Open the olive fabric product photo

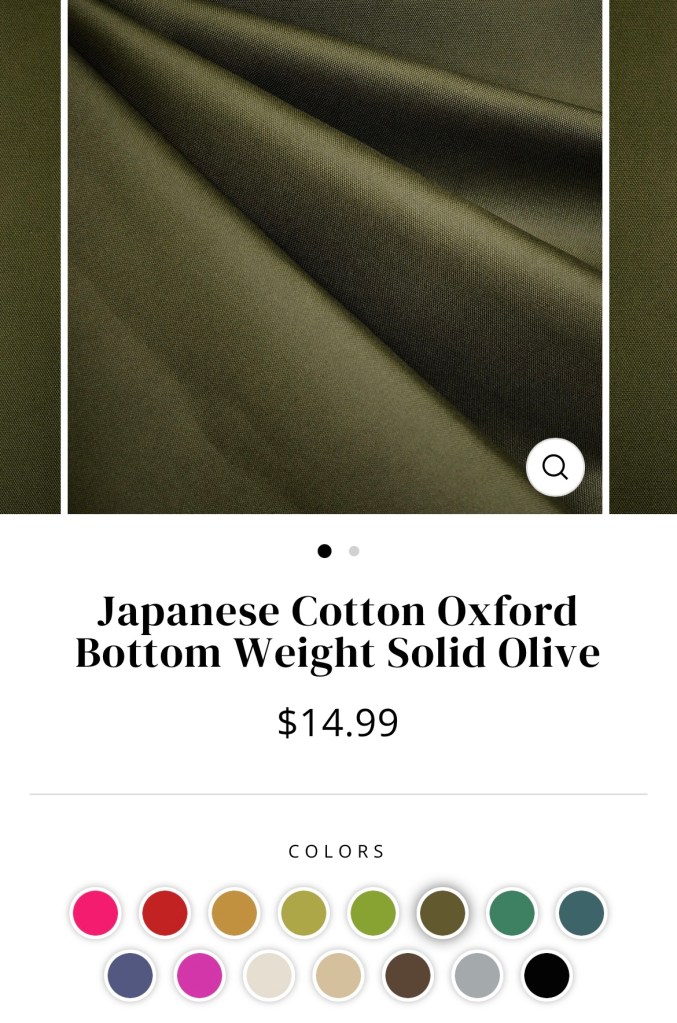pyautogui.click(x=335, y=250)
